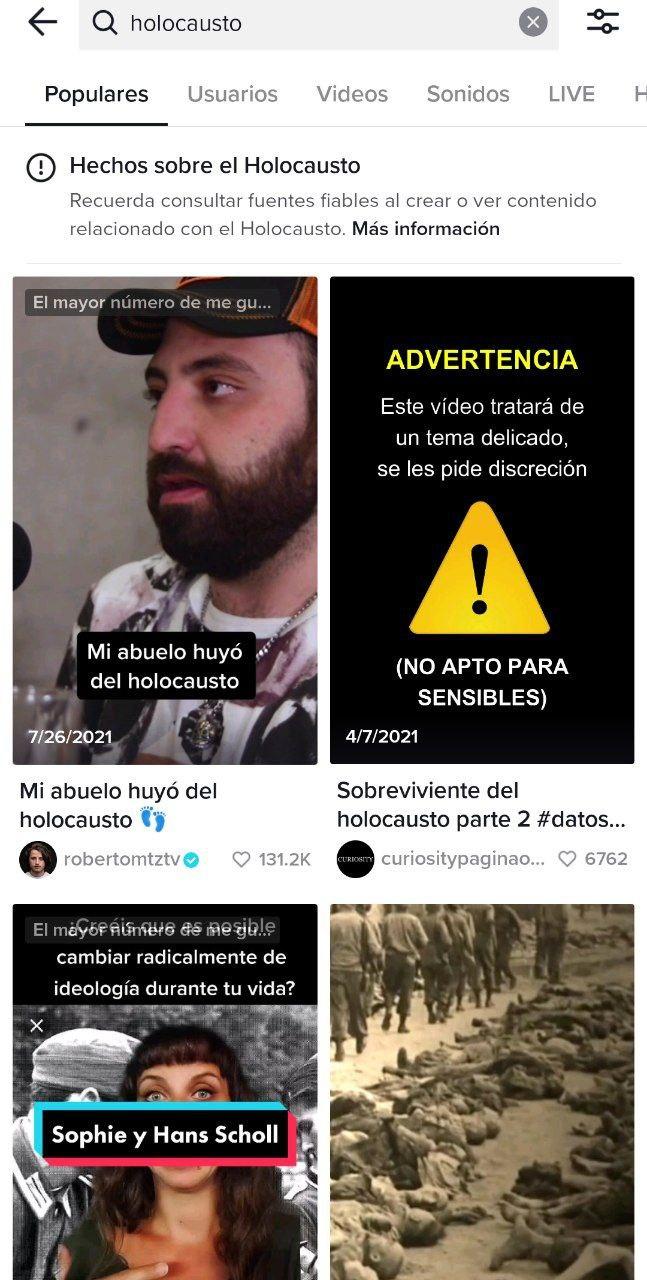This screenshot has height=1280, width=647.
Task: Clear the search text
Action: tap(533, 22)
